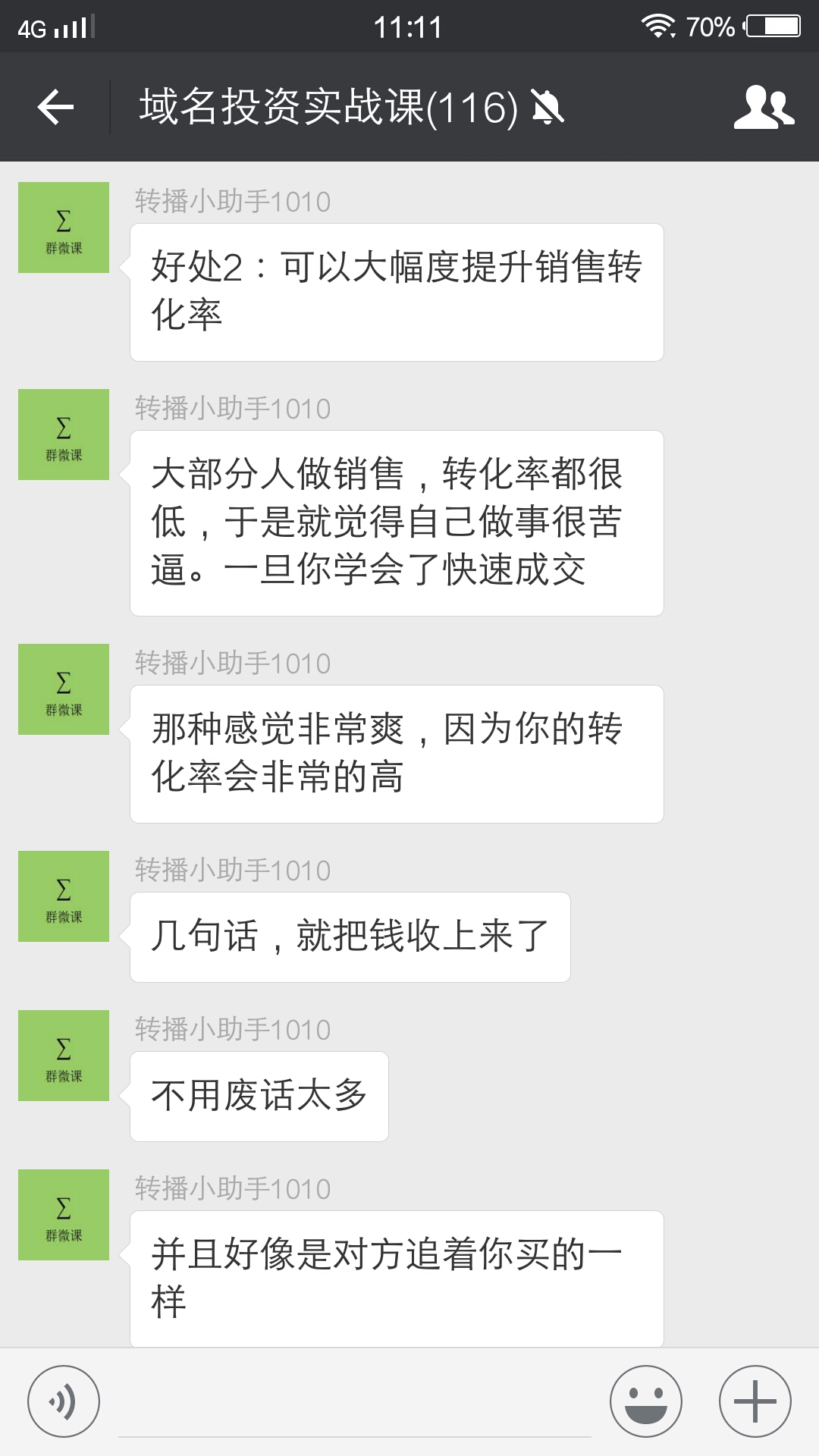Open the emoji picker
The height and width of the screenshot is (1456, 819).
[646, 1401]
